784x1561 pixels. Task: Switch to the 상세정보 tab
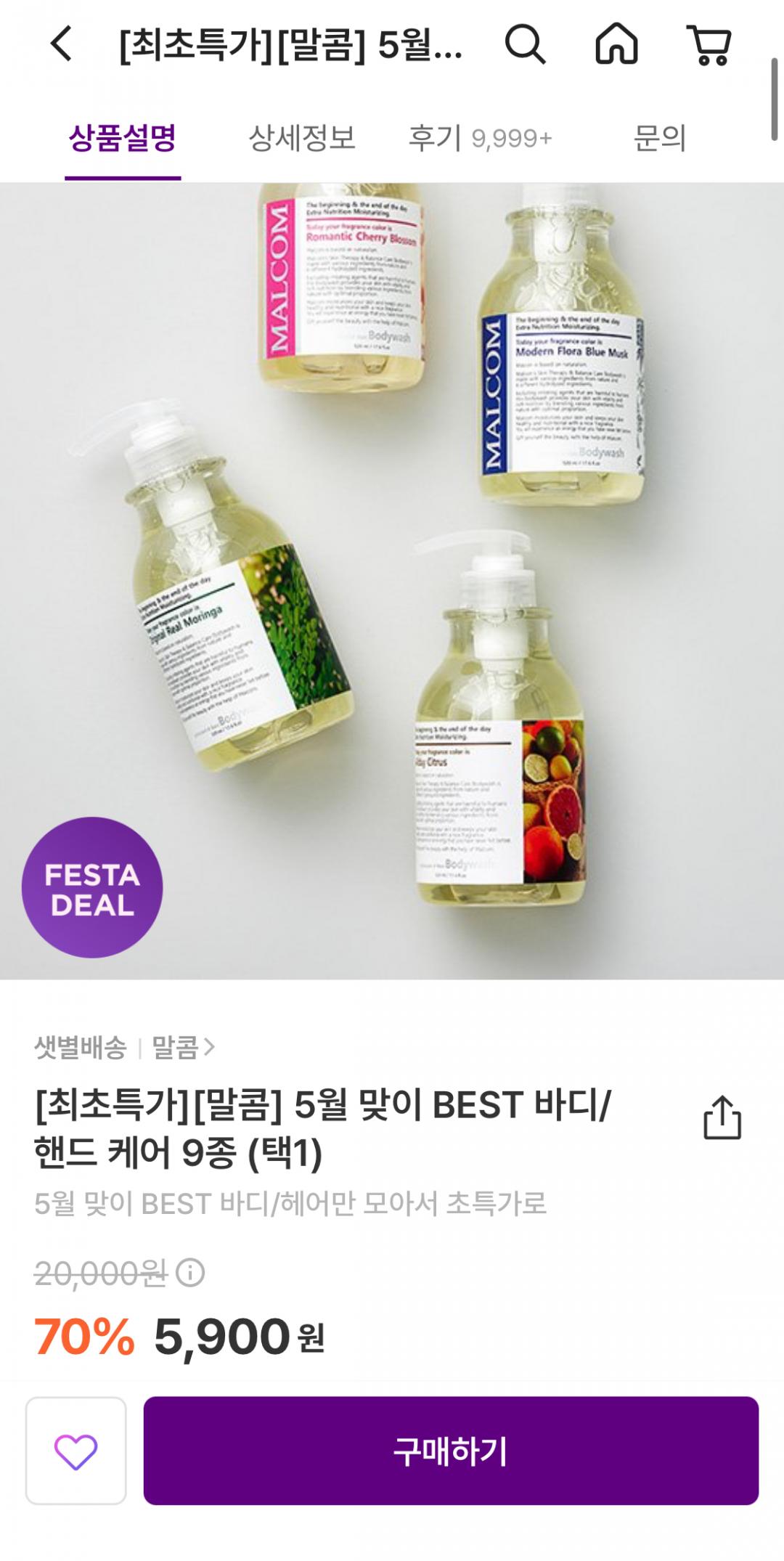pos(302,138)
